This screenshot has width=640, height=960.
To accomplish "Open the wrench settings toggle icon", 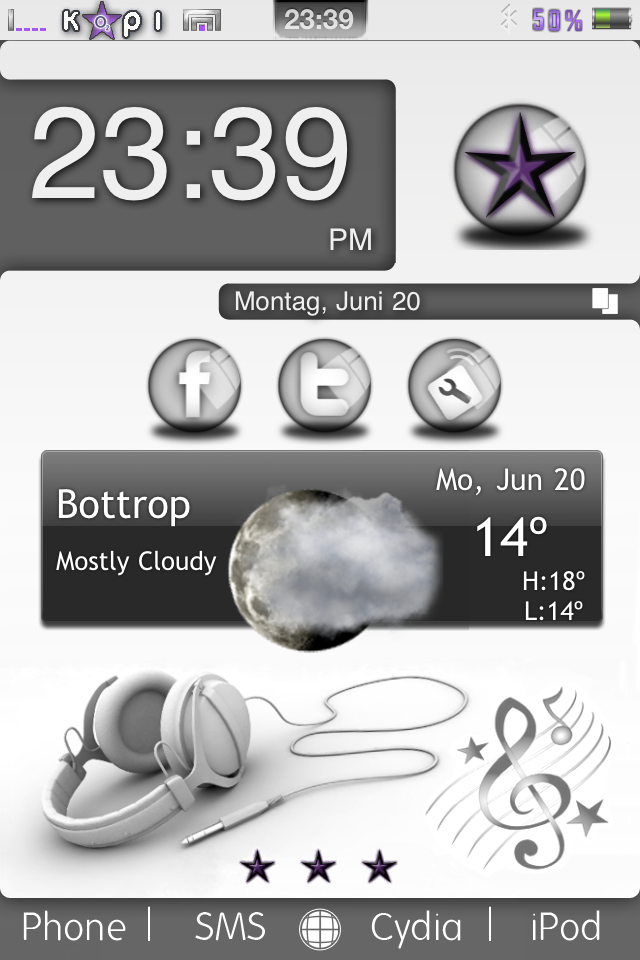I will coord(454,385).
